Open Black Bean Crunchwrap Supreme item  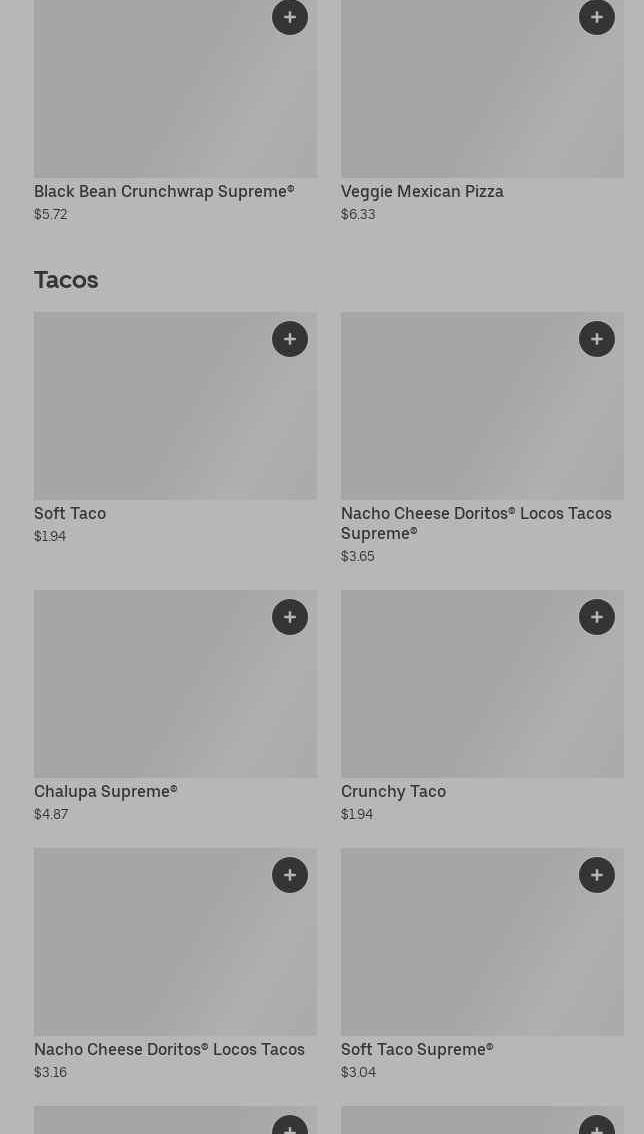(x=164, y=191)
